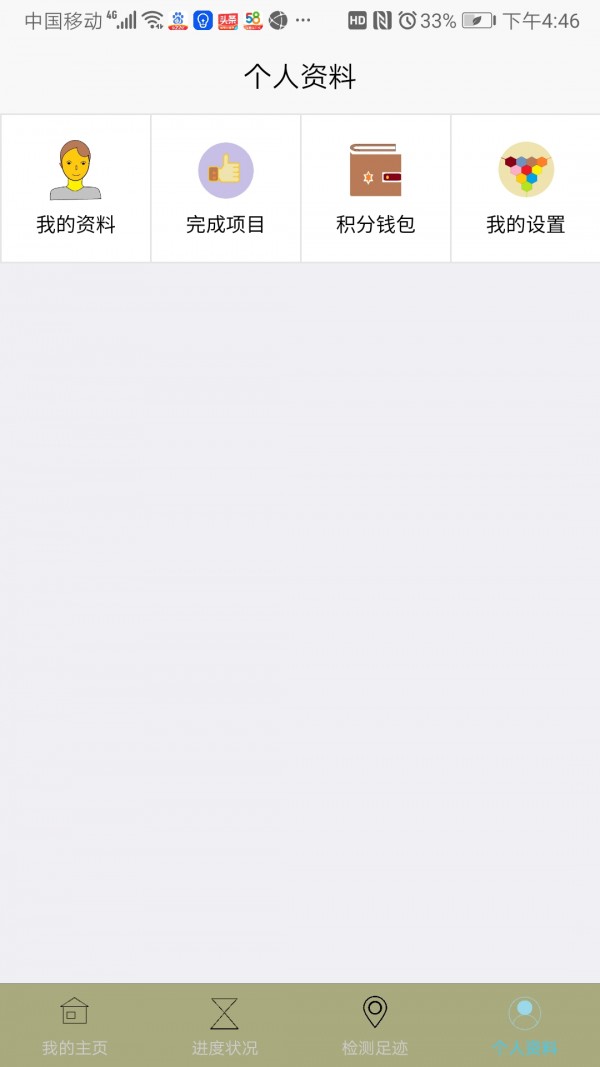Open the 完成项目 tile
Viewport: 600px width, 1067px height.
(x=226, y=188)
